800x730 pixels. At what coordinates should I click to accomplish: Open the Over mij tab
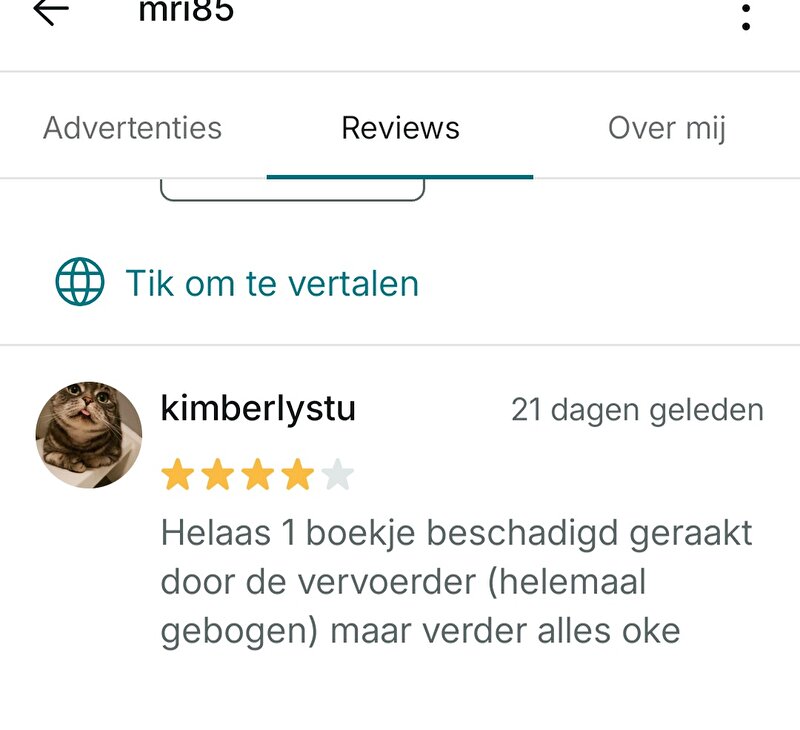(667, 128)
